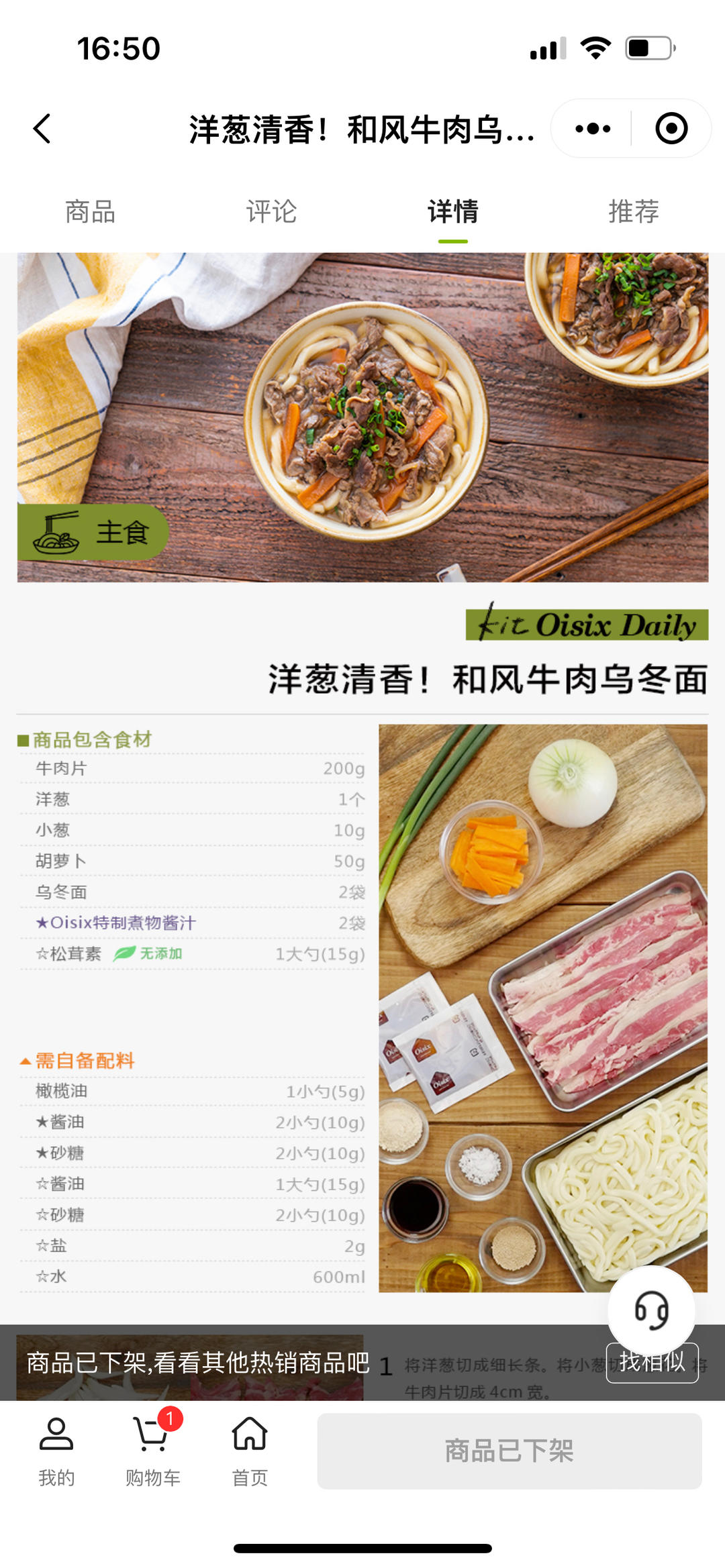This screenshot has width=725, height=1568.
Task: Select the 详情 tab
Action: [x=453, y=211]
